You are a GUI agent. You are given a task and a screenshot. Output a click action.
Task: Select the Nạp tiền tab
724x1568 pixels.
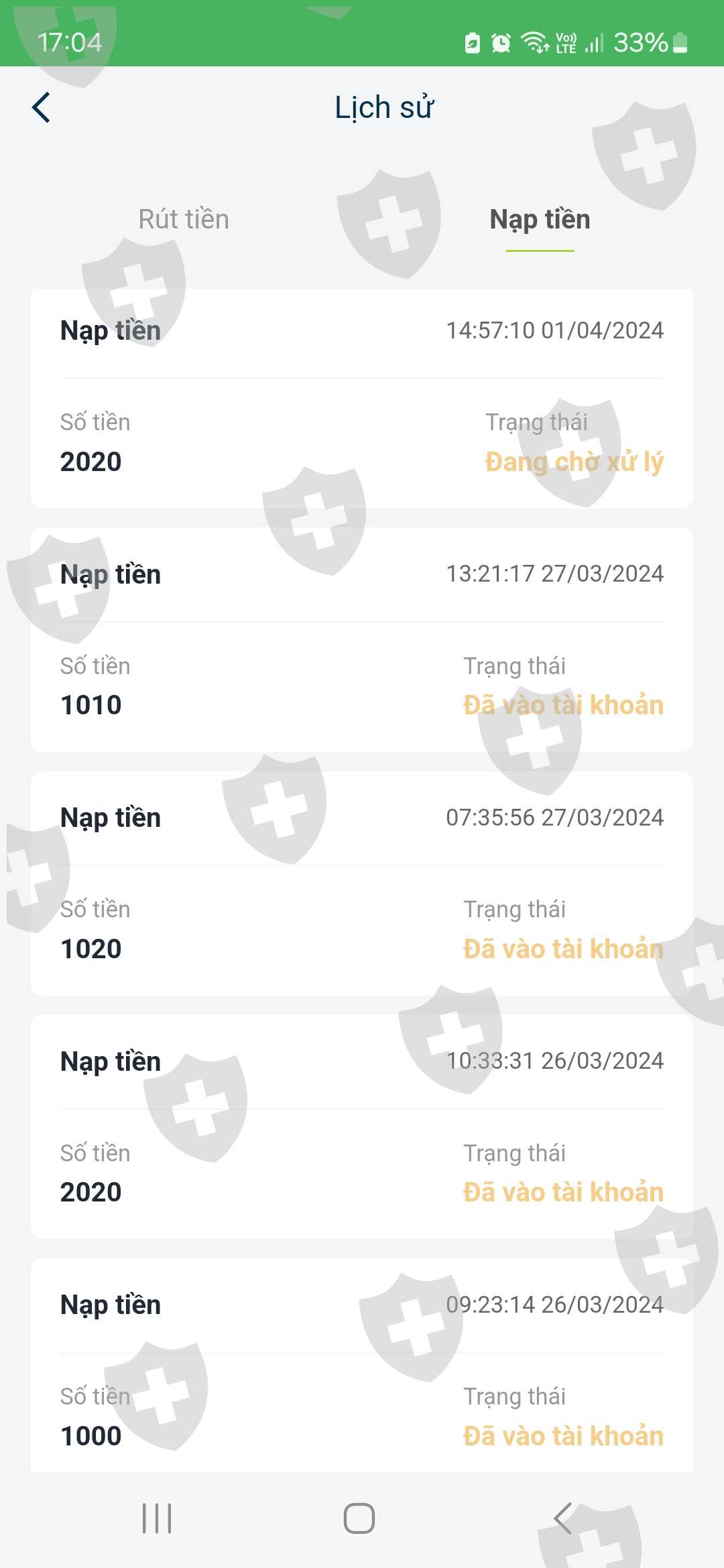pos(540,220)
